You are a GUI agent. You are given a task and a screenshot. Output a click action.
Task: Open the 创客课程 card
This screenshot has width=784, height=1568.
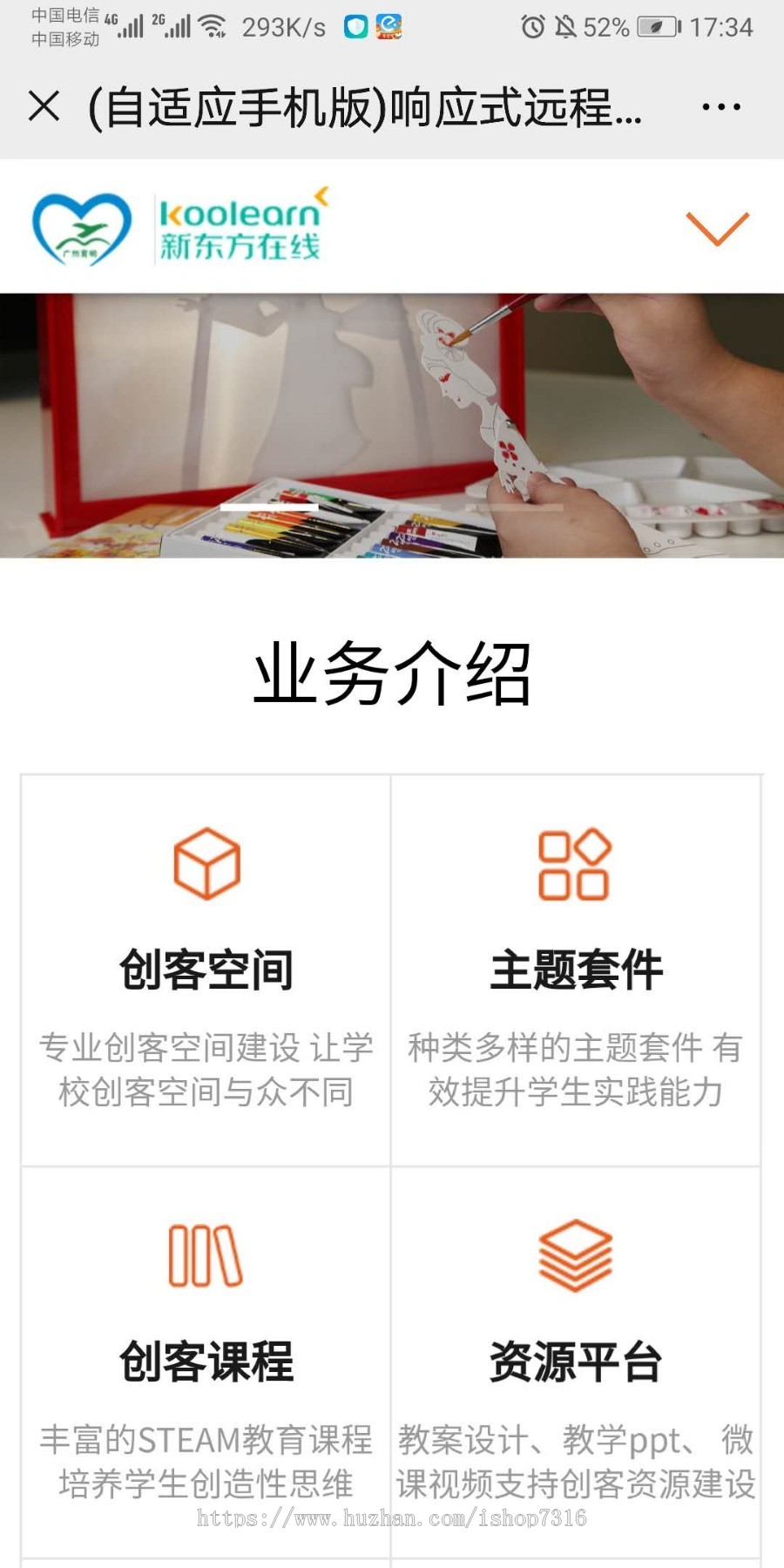coord(206,1361)
